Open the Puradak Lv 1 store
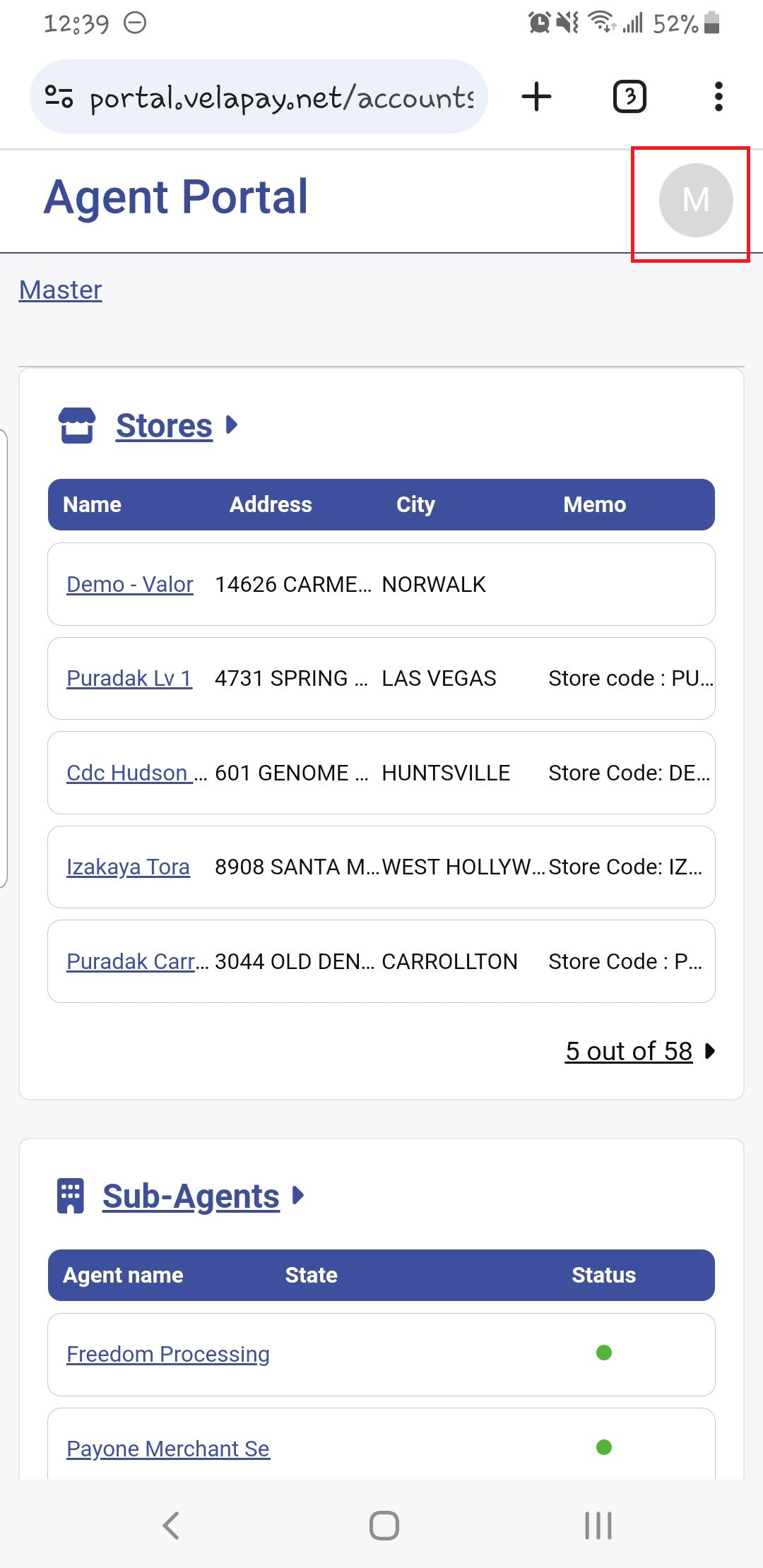Viewport: 763px width, 1568px height. (129, 678)
